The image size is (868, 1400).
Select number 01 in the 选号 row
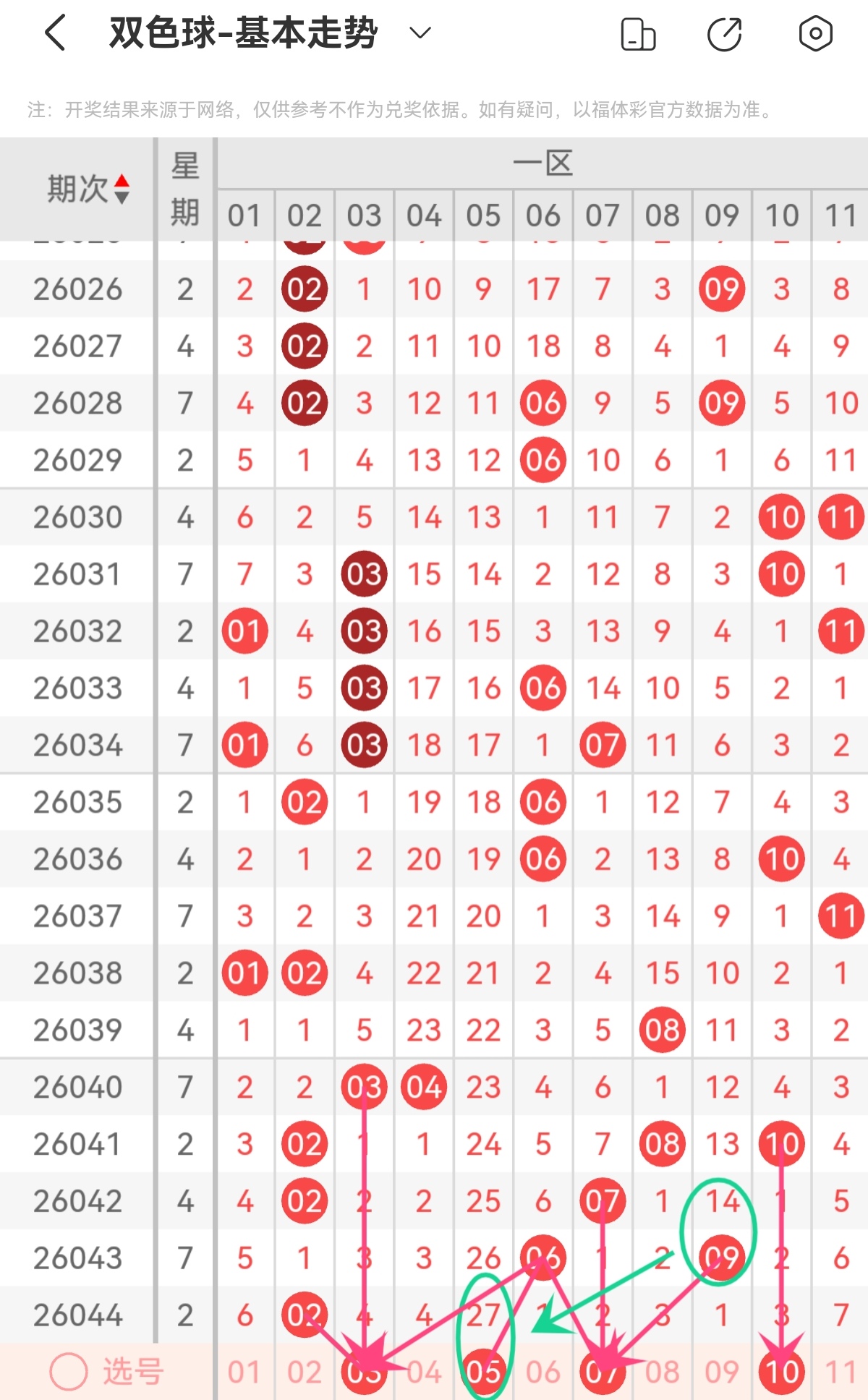click(244, 1372)
